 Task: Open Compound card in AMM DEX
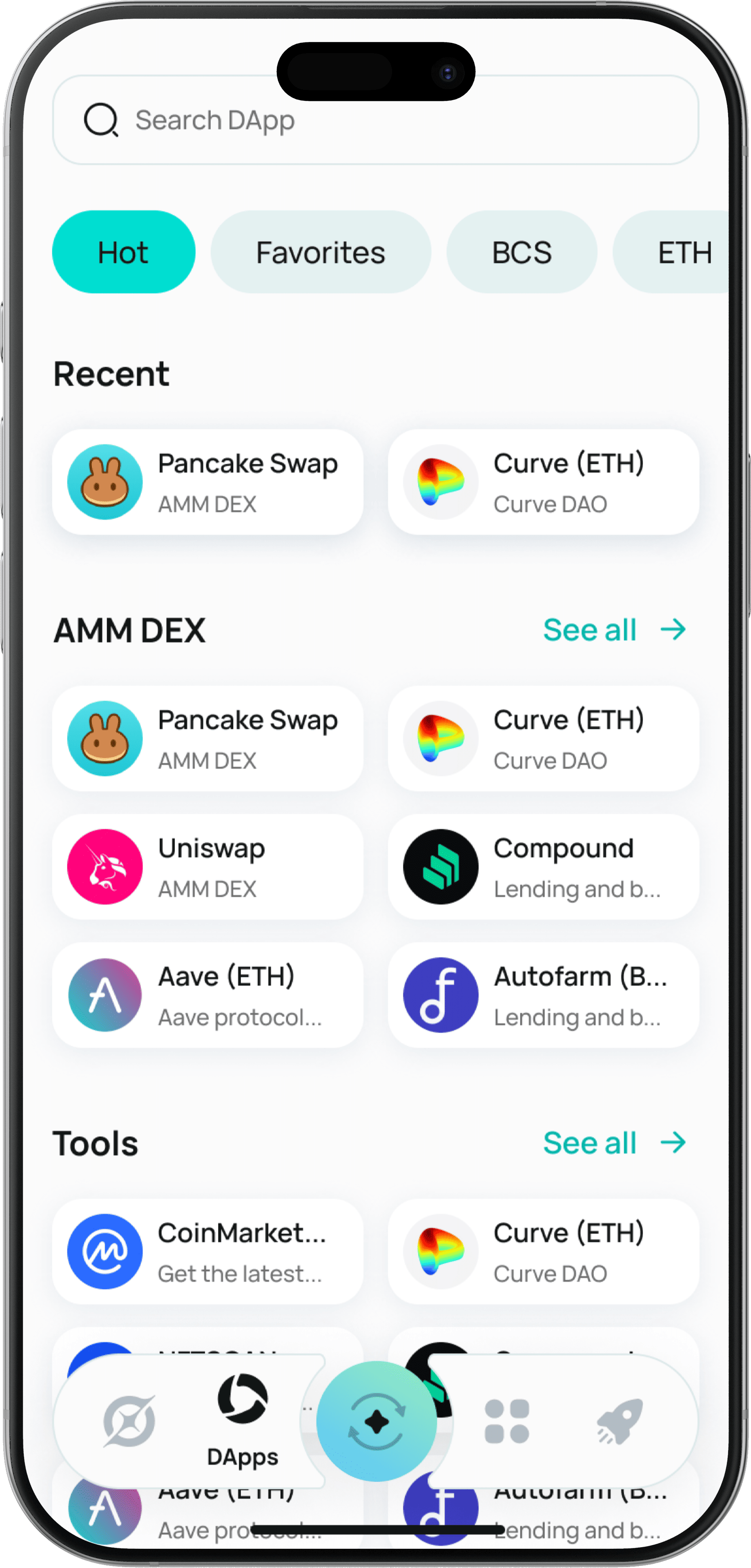[x=543, y=867]
